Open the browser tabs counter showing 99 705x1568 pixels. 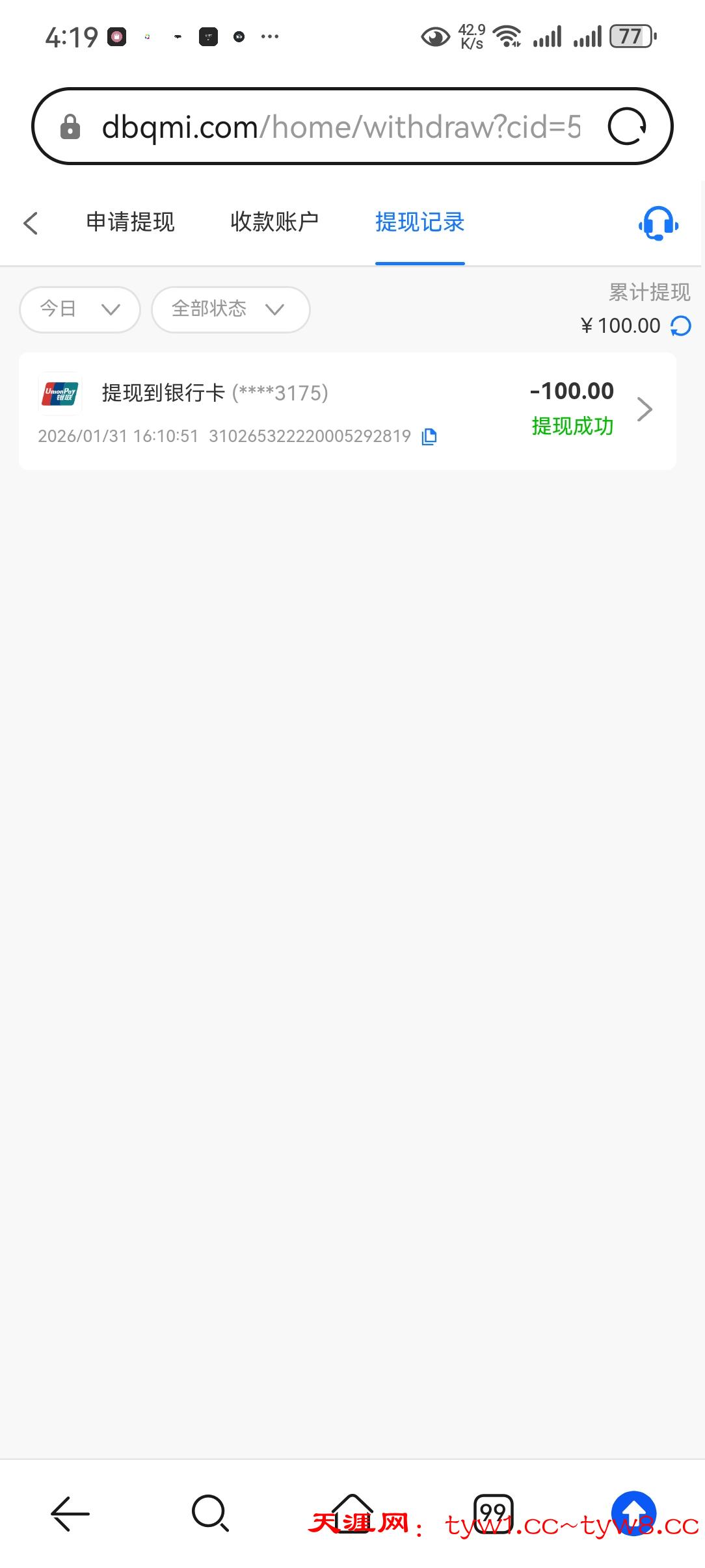tap(493, 1513)
